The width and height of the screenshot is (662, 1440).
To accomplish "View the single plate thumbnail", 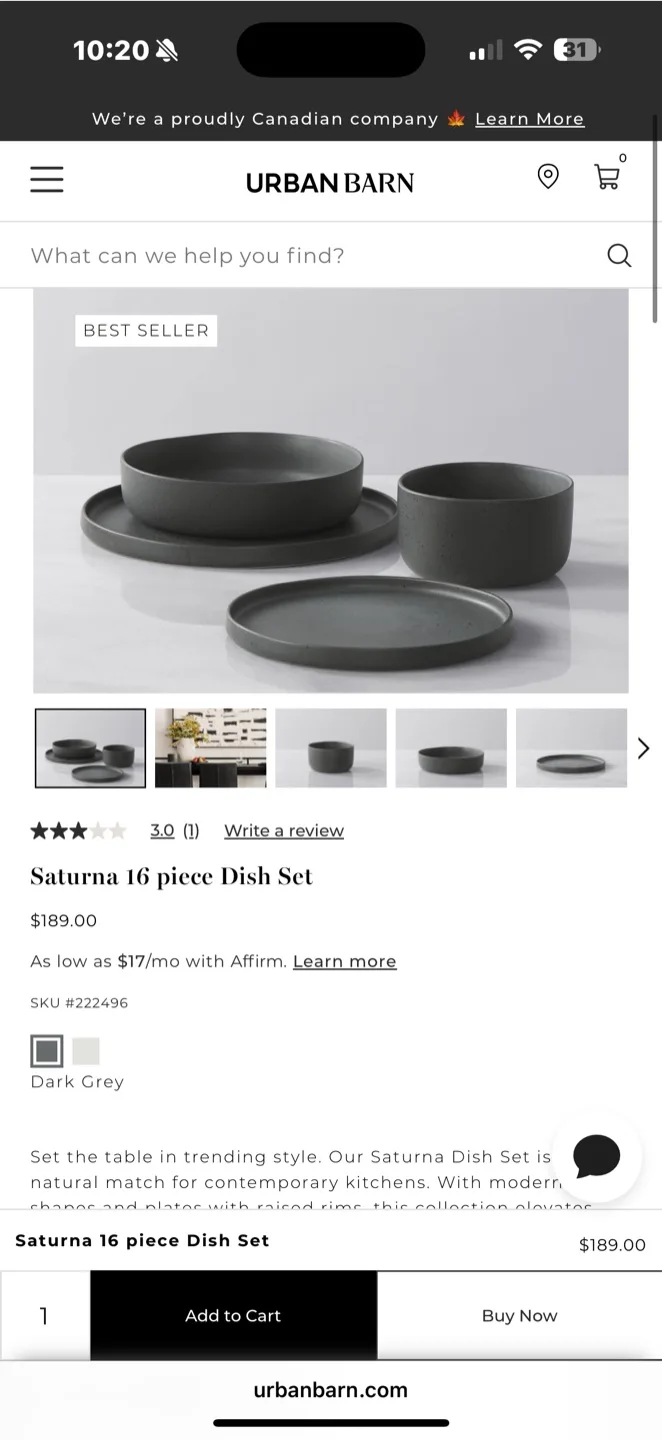I will click(571, 748).
